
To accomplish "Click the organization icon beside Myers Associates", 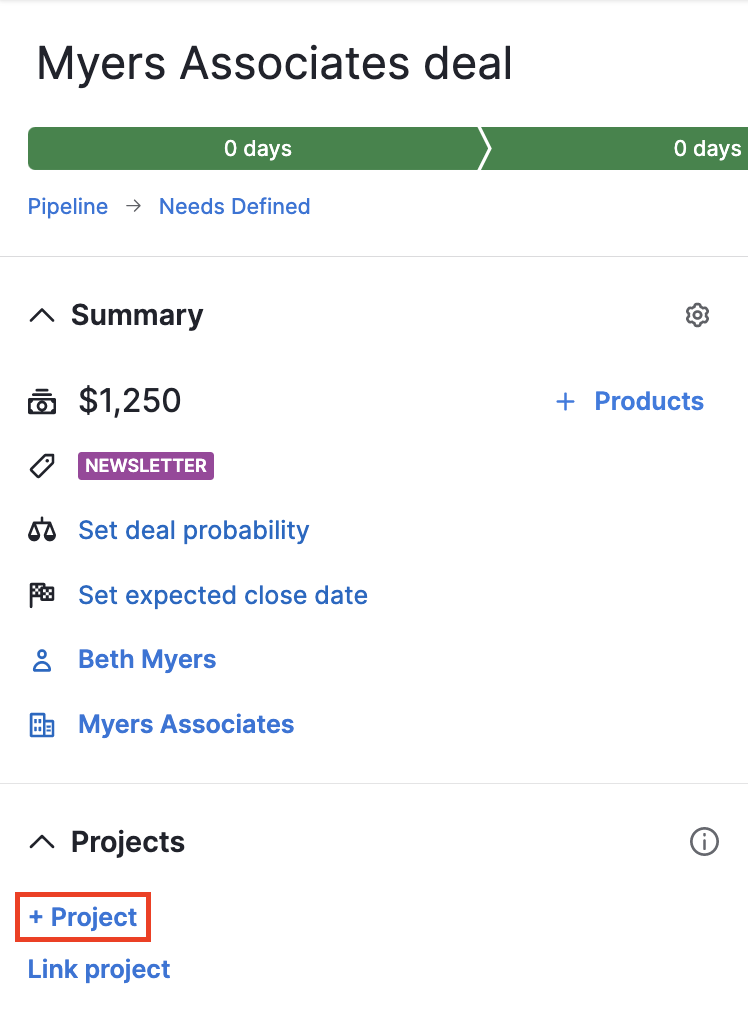I will [41, 724].
